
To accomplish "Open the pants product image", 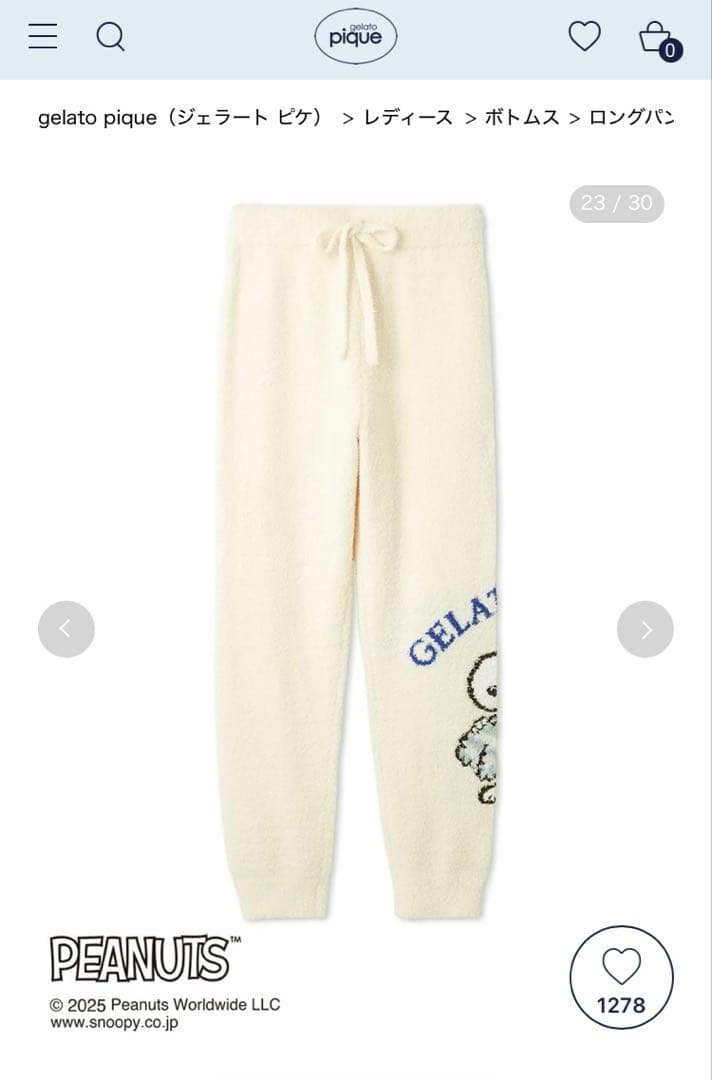I will coord(356,560).
